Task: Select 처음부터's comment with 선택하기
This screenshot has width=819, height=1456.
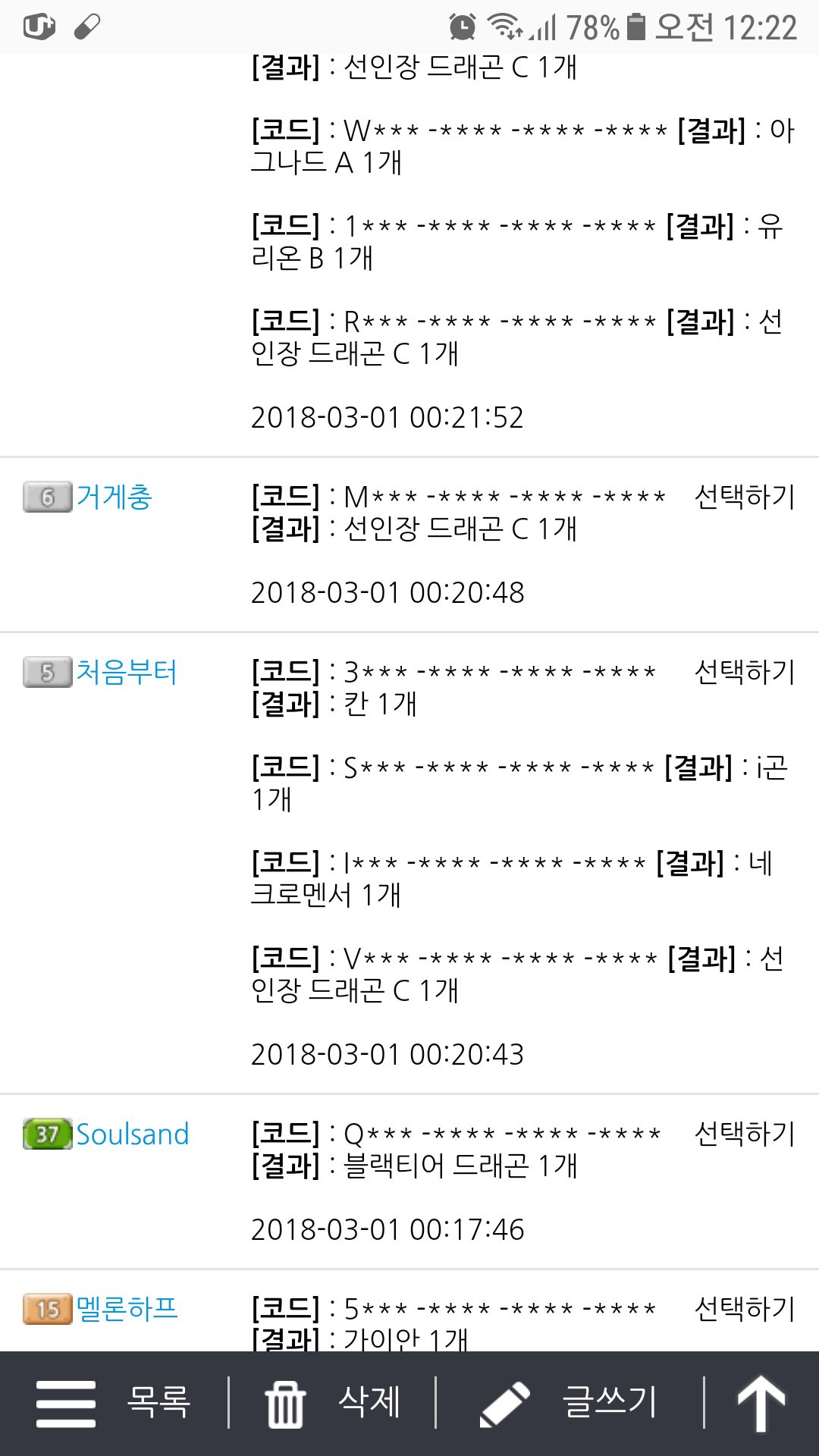Action: 744,672
